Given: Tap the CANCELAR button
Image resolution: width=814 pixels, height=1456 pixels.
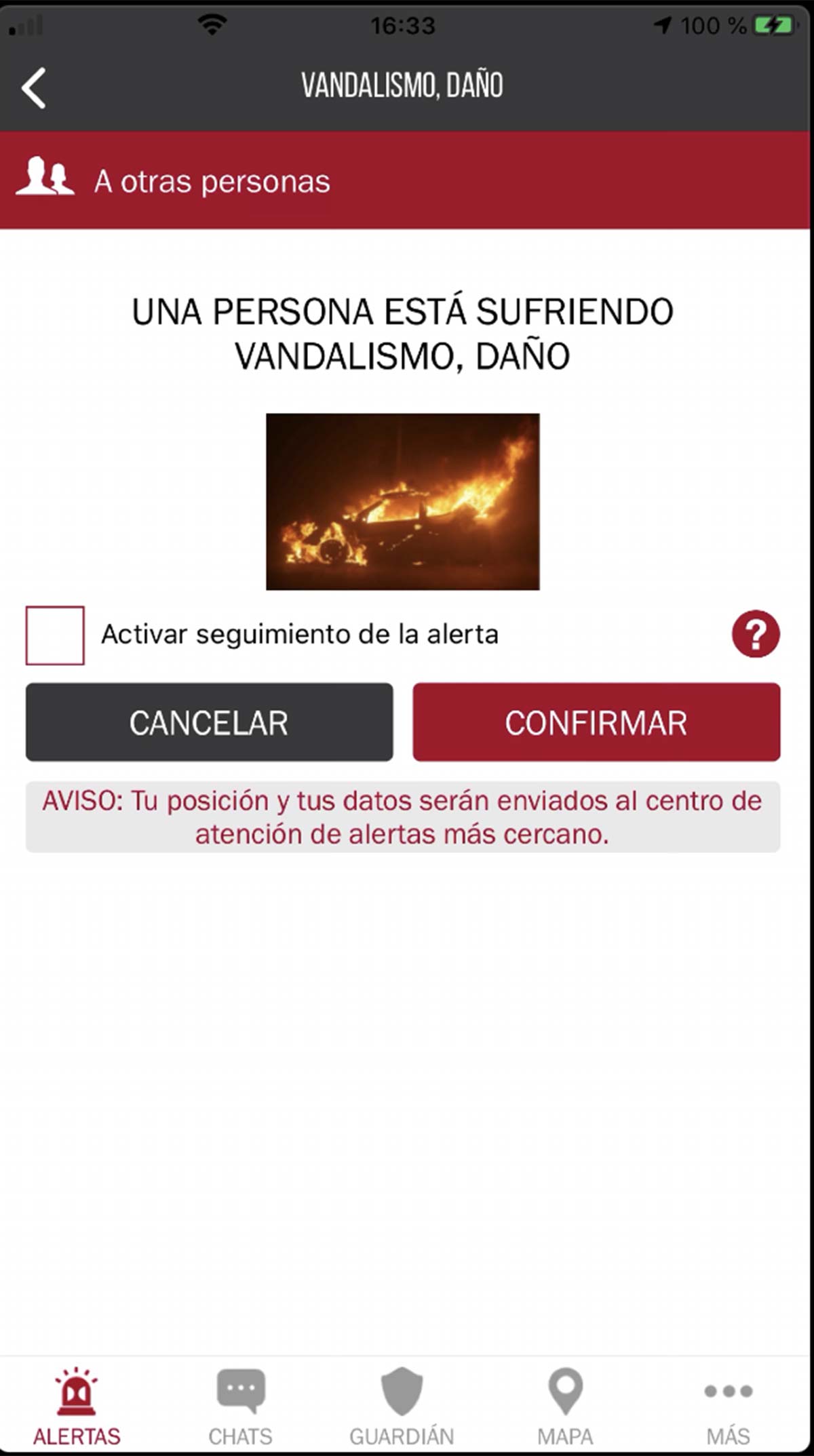Looking at the screenshot, I should pos(209,722).
